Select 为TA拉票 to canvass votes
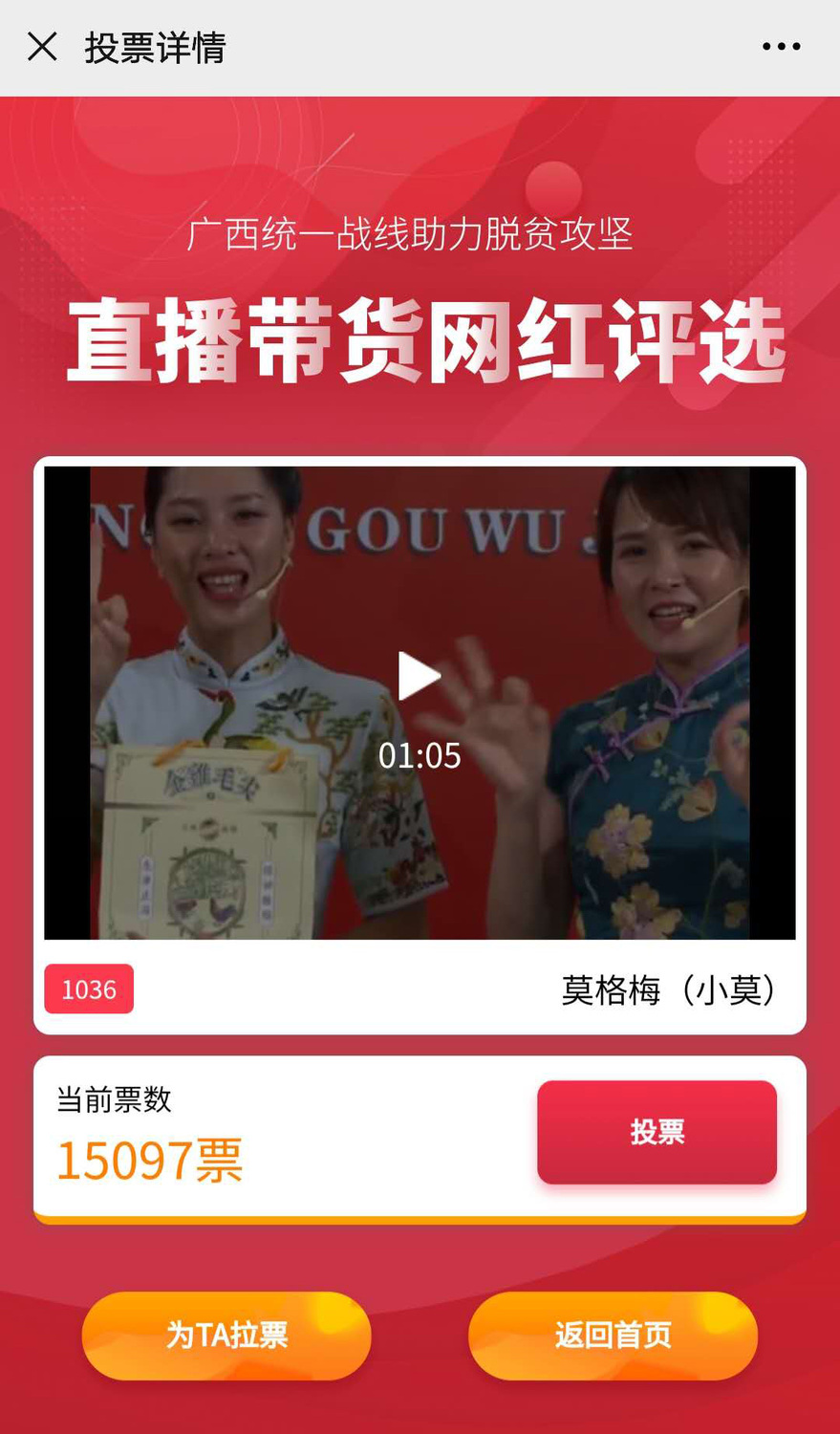 click(x=226, y=1335)
